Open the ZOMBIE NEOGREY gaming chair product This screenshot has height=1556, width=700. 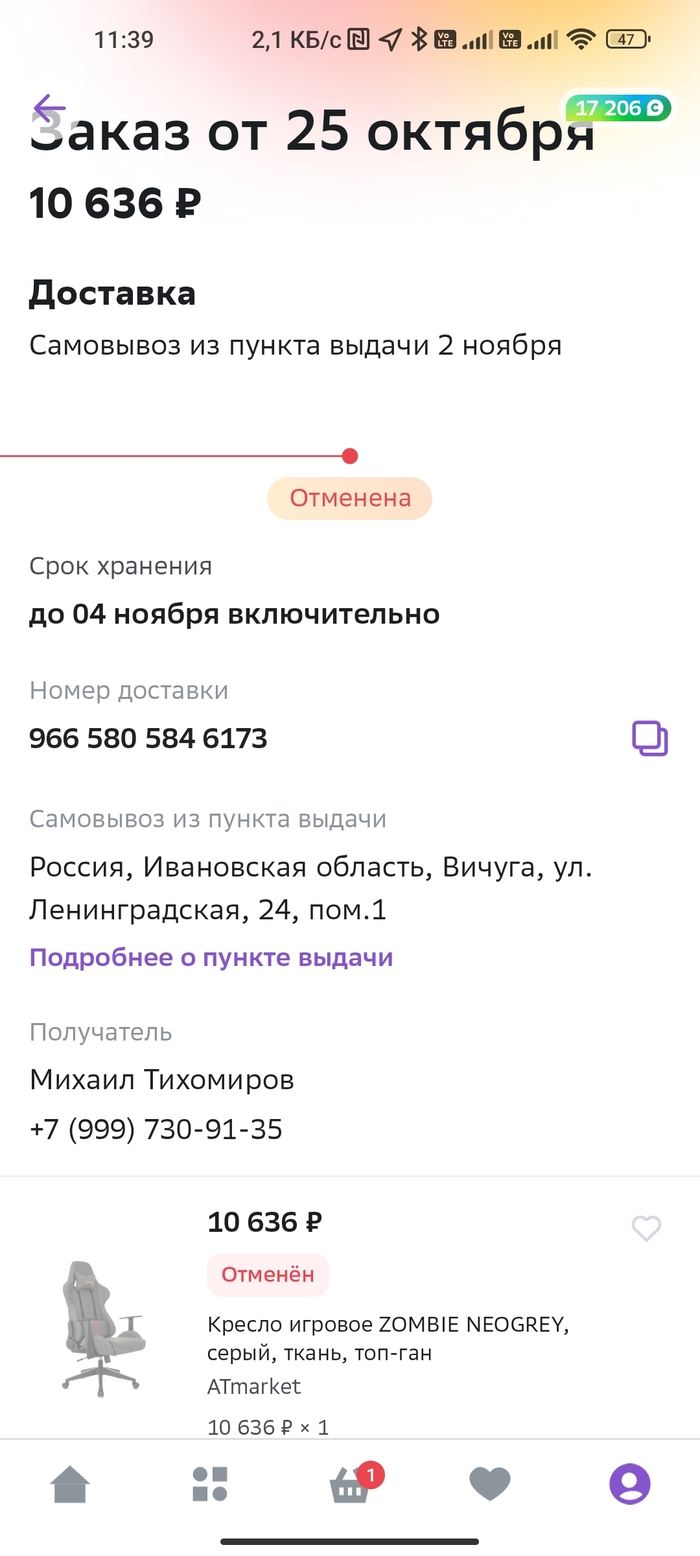pos(388,1338)
